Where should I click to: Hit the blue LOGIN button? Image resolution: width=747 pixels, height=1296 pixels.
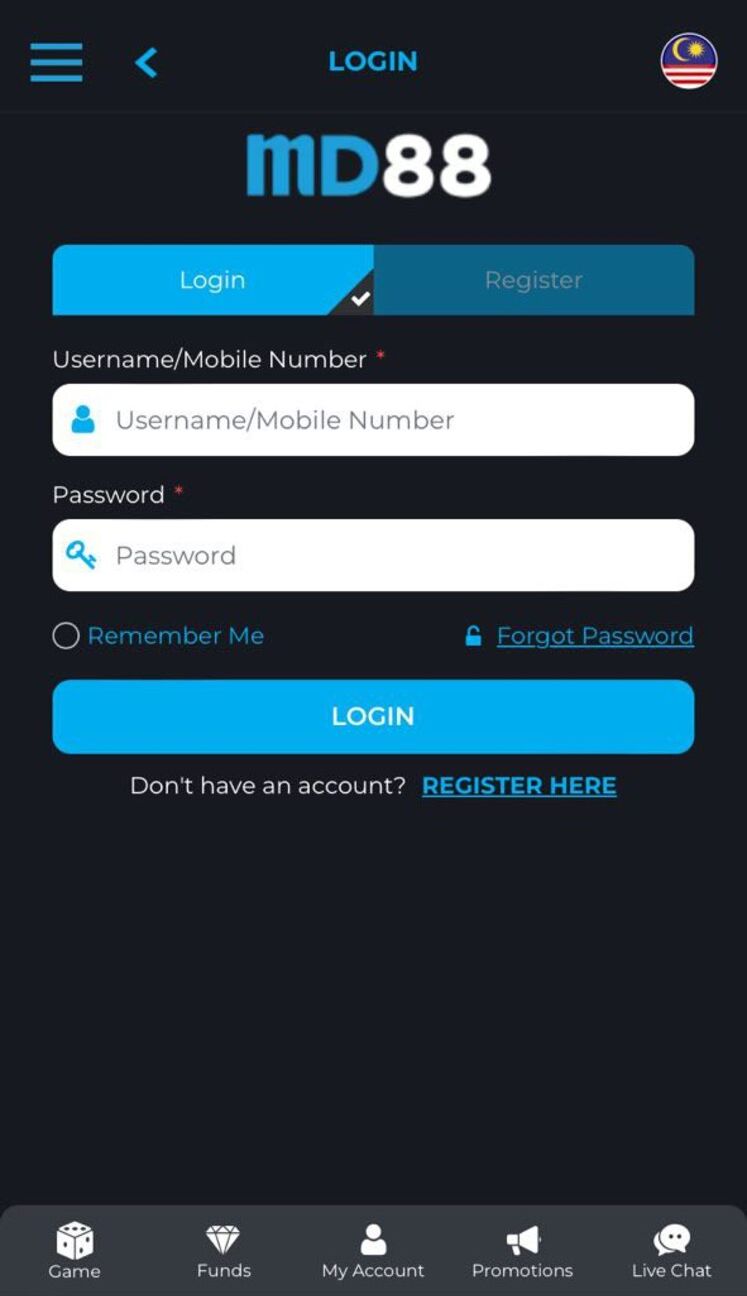pyautogui.click(x=373, y=716)
